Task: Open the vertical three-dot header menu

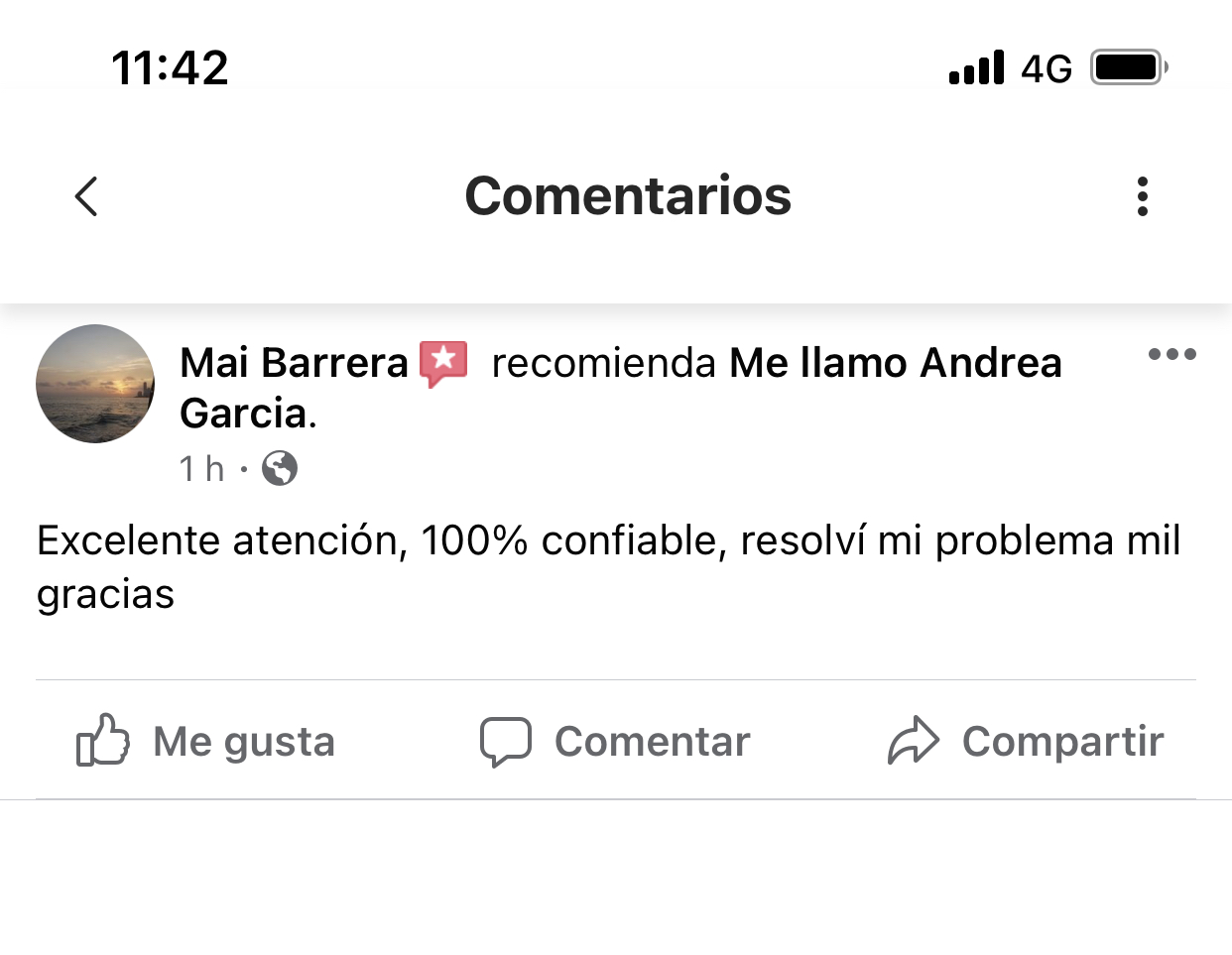Action: [1142, 196]
